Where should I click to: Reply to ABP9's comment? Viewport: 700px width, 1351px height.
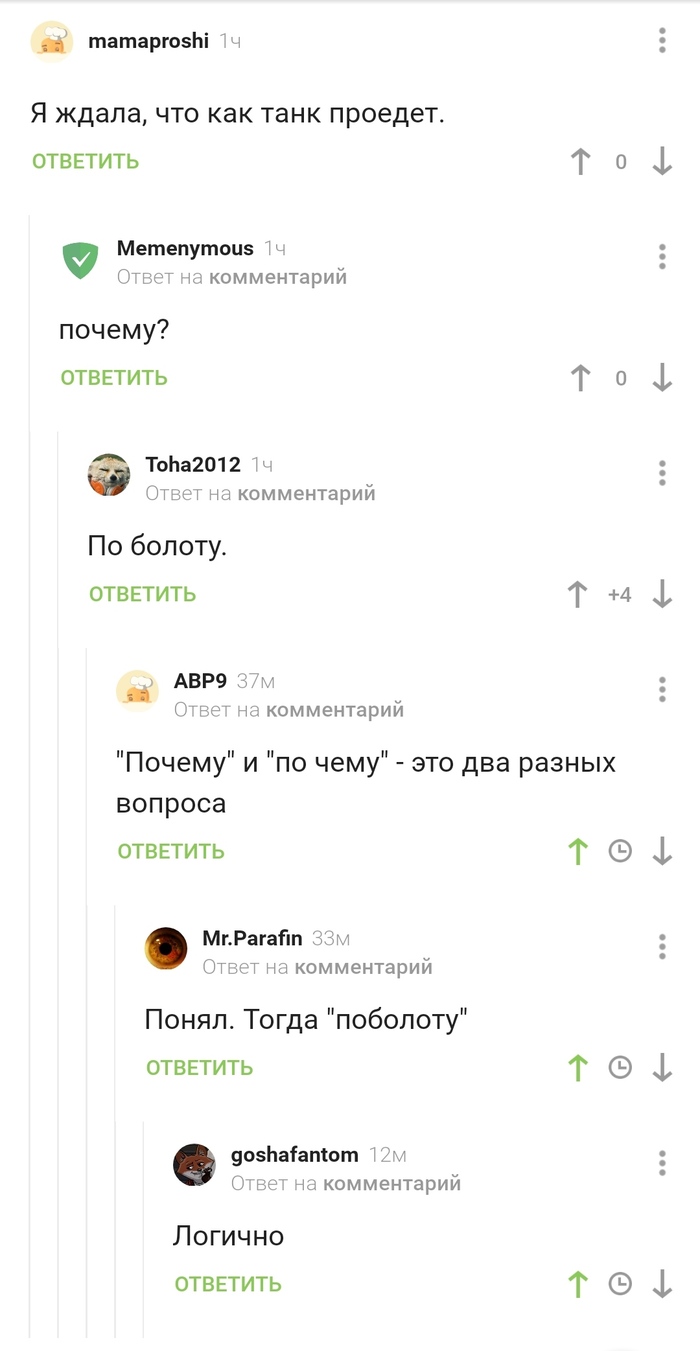click(171, 851)
